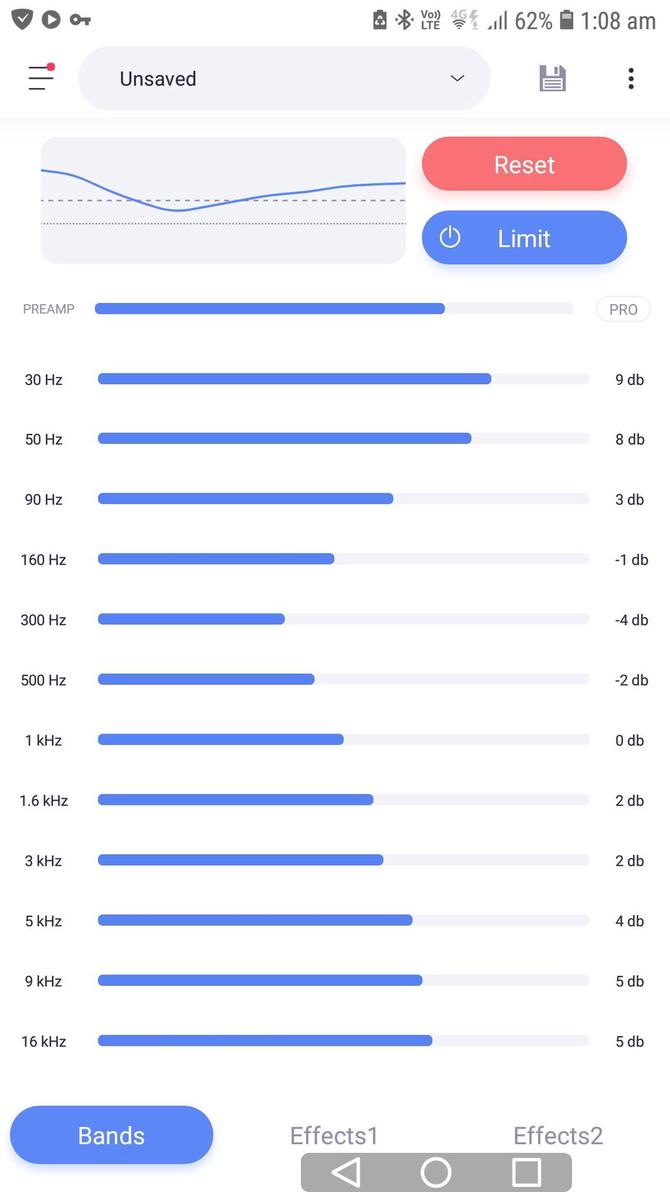Tap the 90 Hz band slider
Screen dimensions: 670x1192
[x=342, y=499]
